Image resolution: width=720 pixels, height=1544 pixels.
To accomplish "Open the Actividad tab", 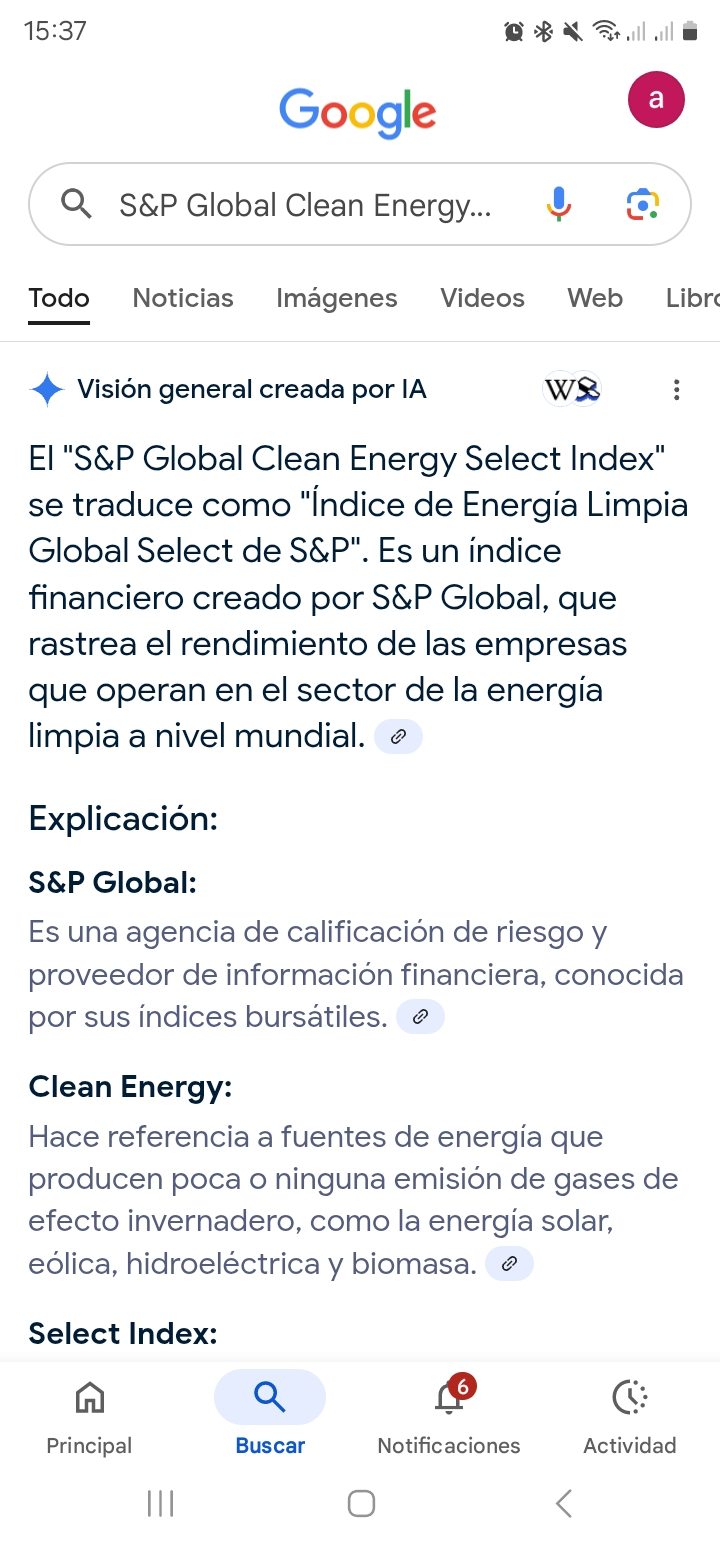I will pyautogui.click(x=630, y=1416).
